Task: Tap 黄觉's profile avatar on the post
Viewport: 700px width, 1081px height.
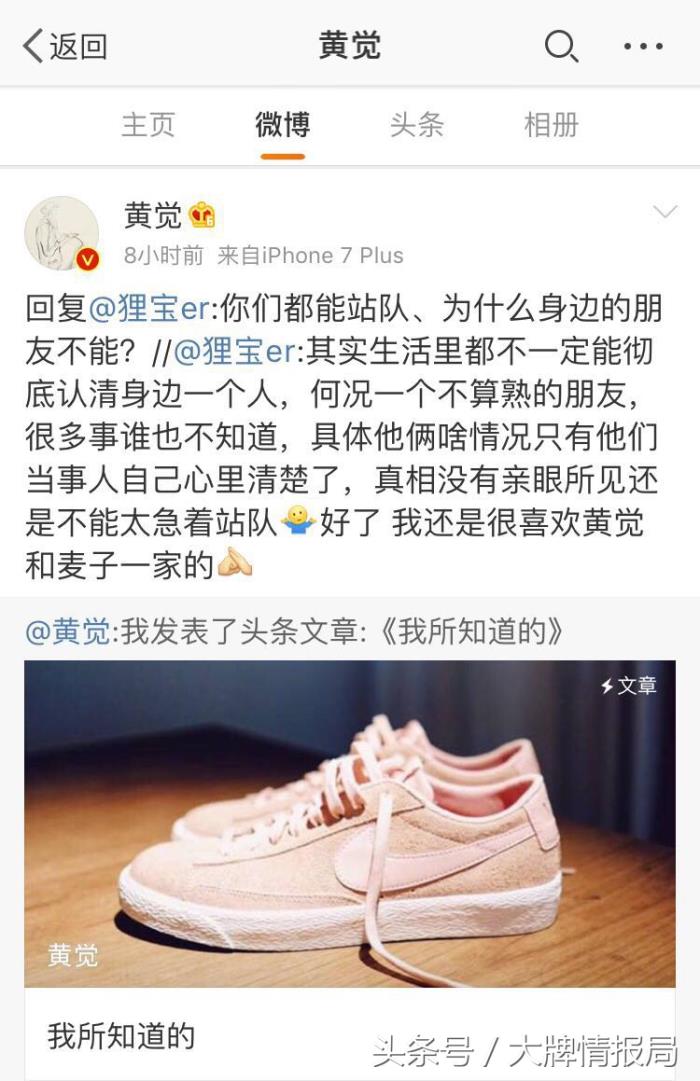Action: (x=62, y=233)
